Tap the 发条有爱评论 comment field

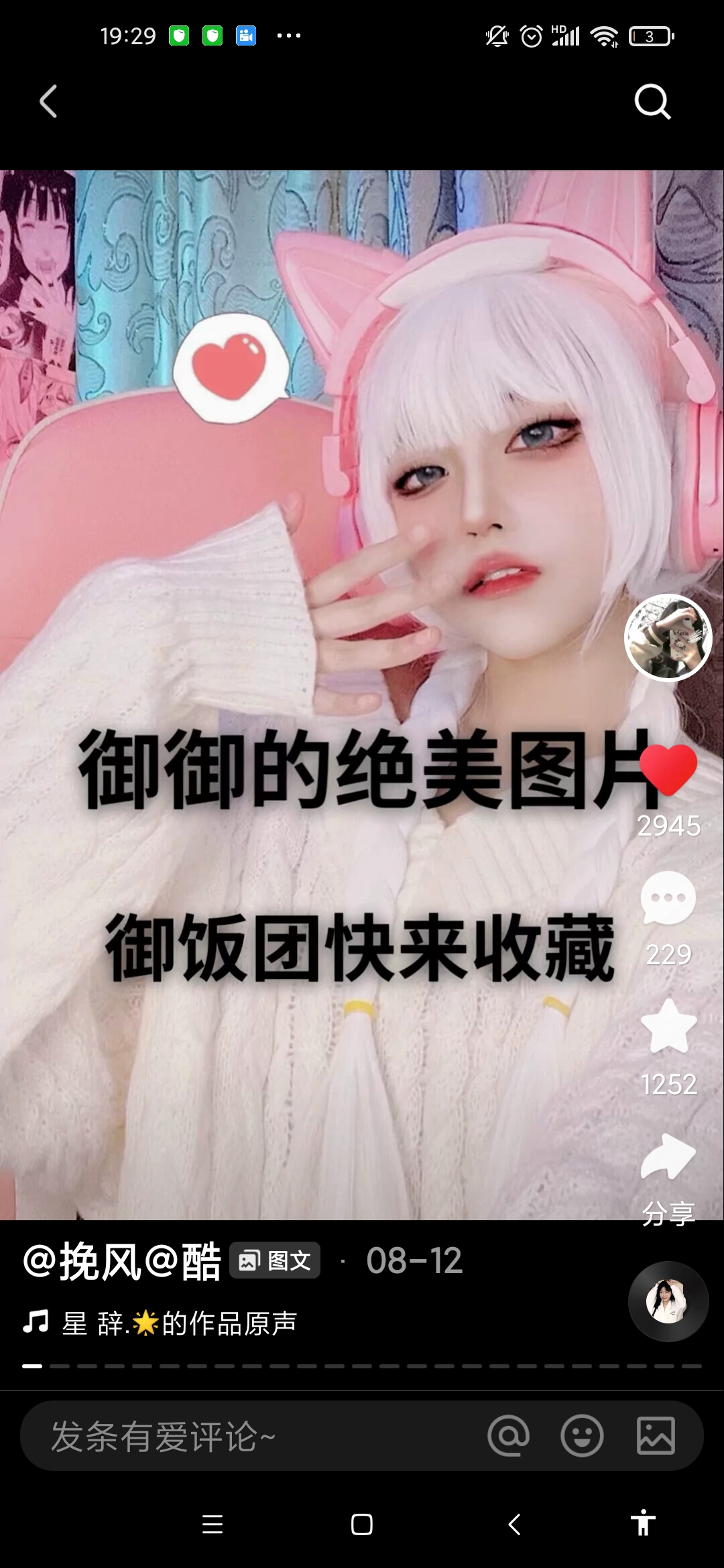(255, 1437)
